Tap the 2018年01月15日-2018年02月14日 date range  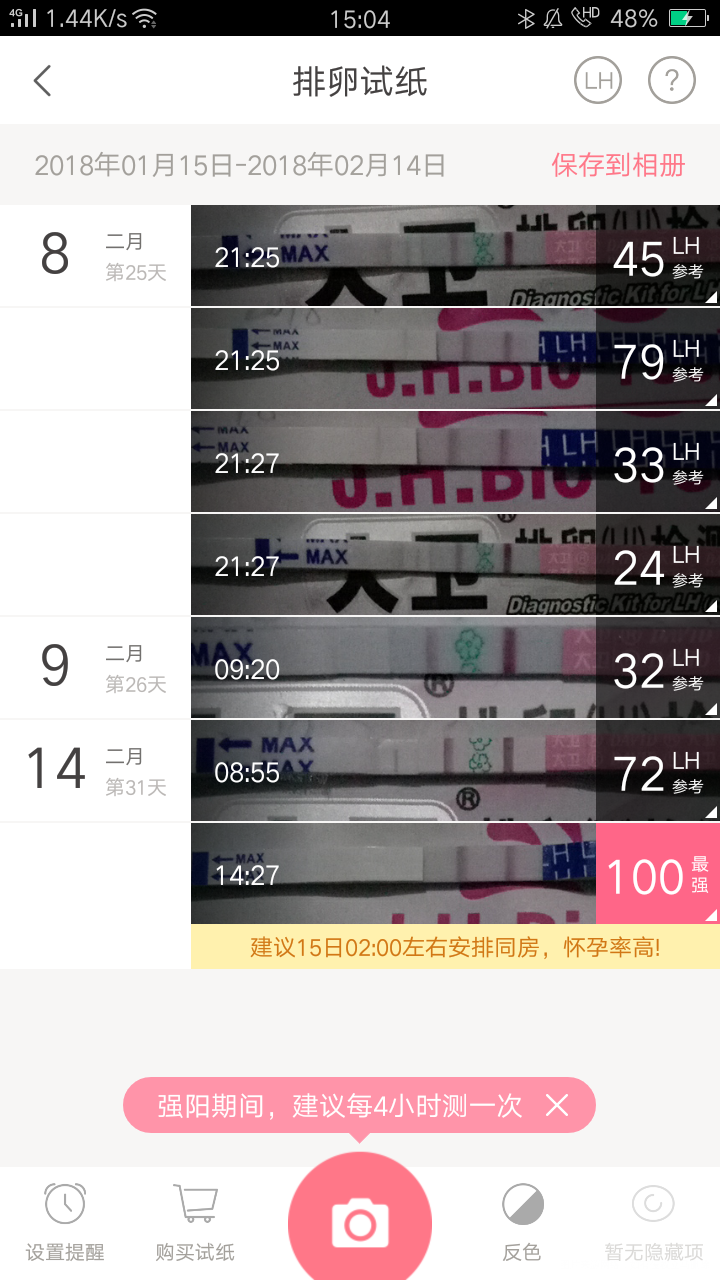pyautogui.click(x=240, y=164)
